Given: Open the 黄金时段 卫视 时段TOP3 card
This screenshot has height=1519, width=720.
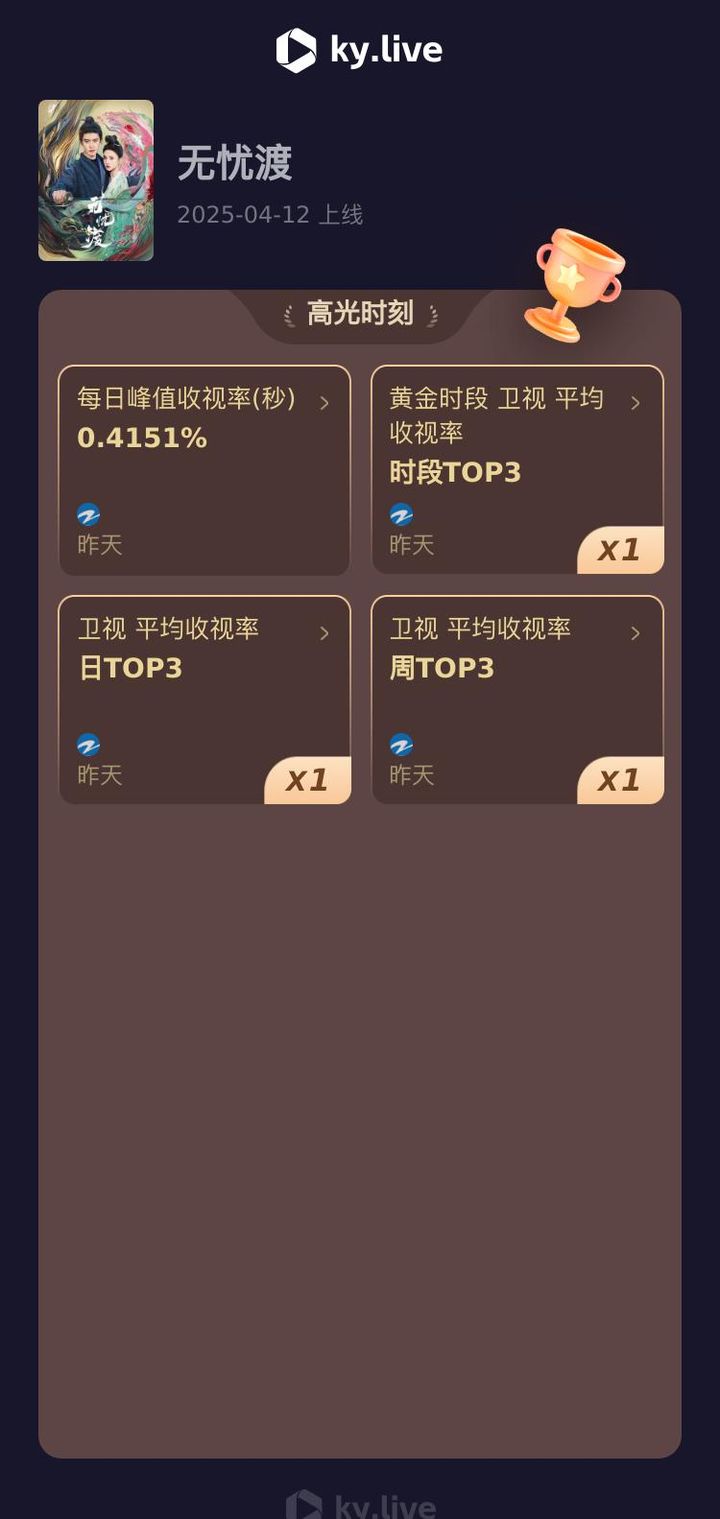Looking at the screenshot, I should (517, 470).
